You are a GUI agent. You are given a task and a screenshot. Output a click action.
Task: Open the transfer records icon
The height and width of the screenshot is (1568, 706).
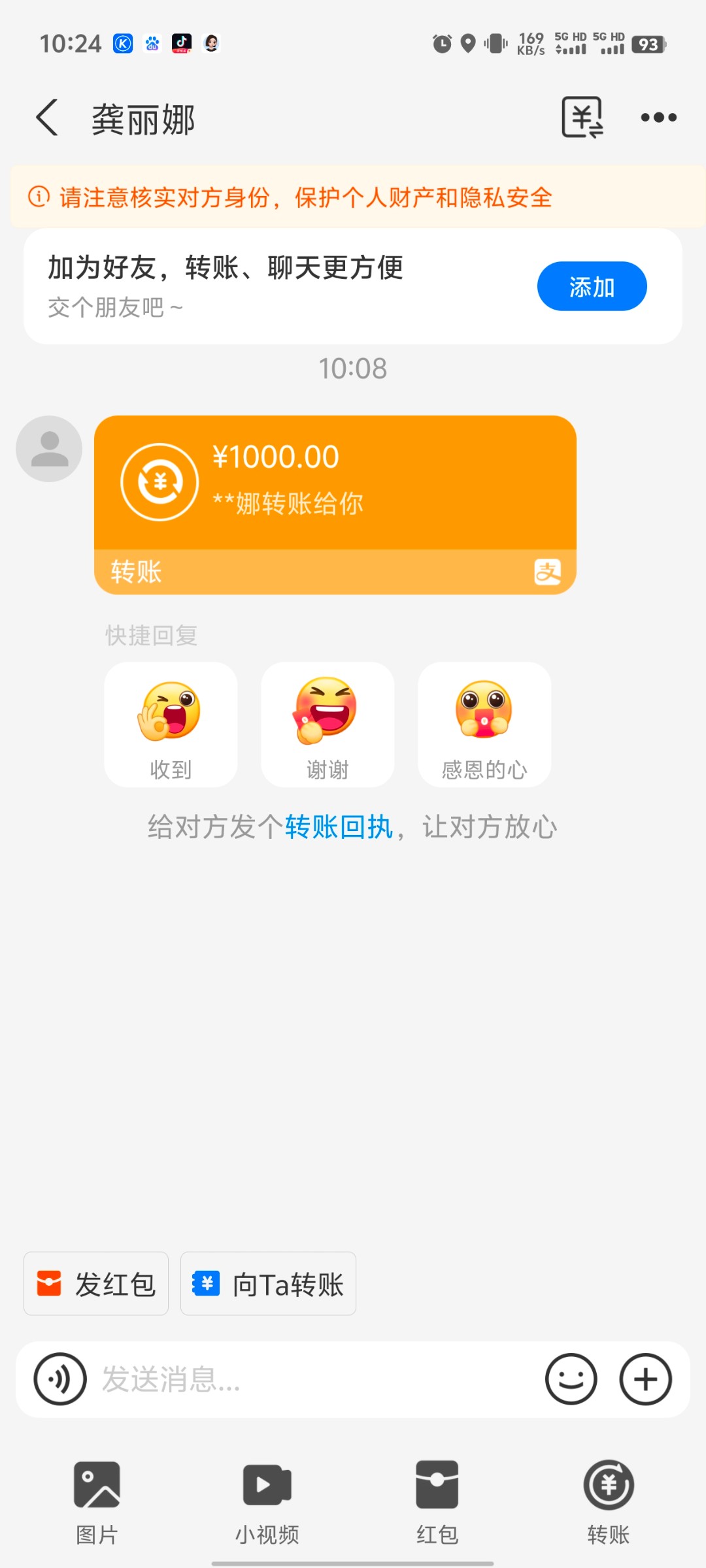click(x=582, y=118)
